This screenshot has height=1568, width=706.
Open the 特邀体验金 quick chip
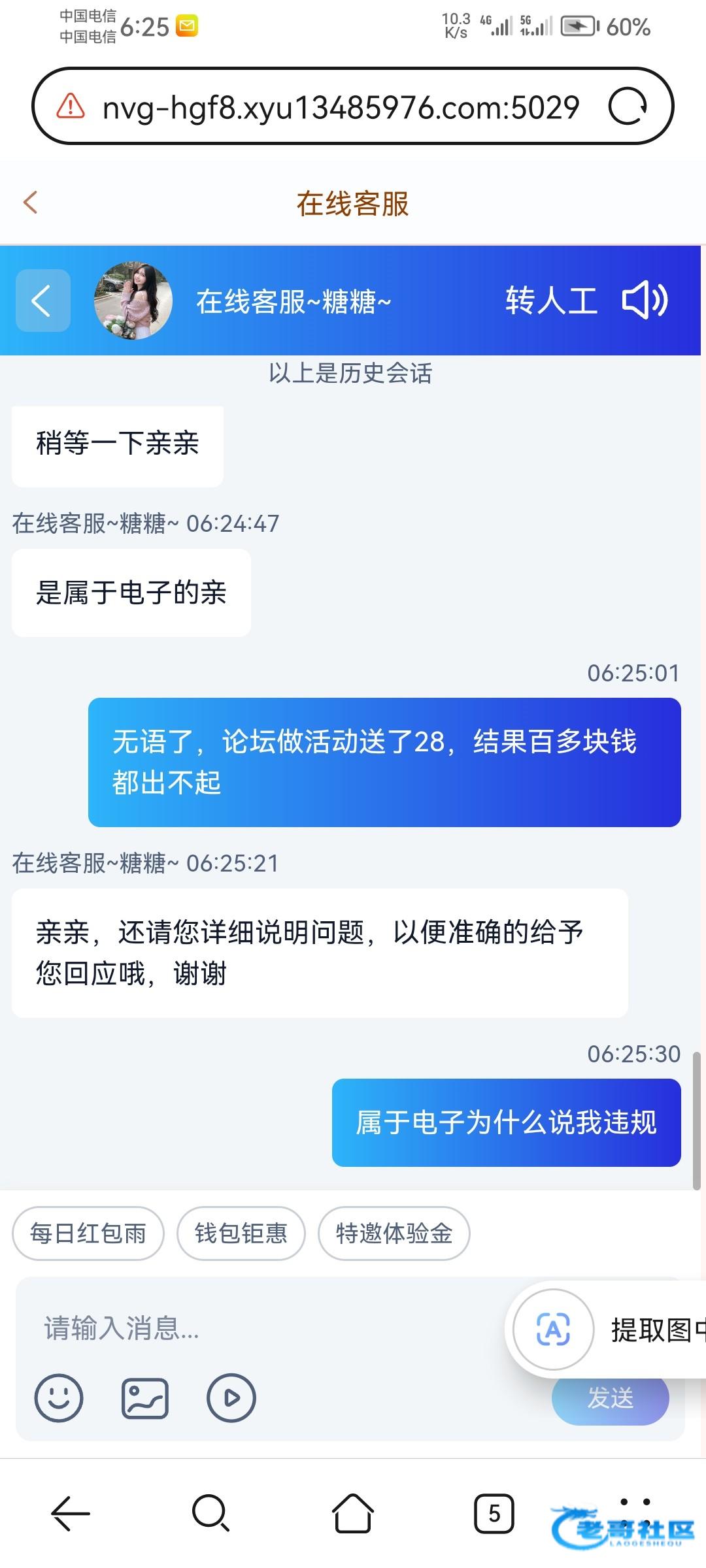click(394, 1233)
